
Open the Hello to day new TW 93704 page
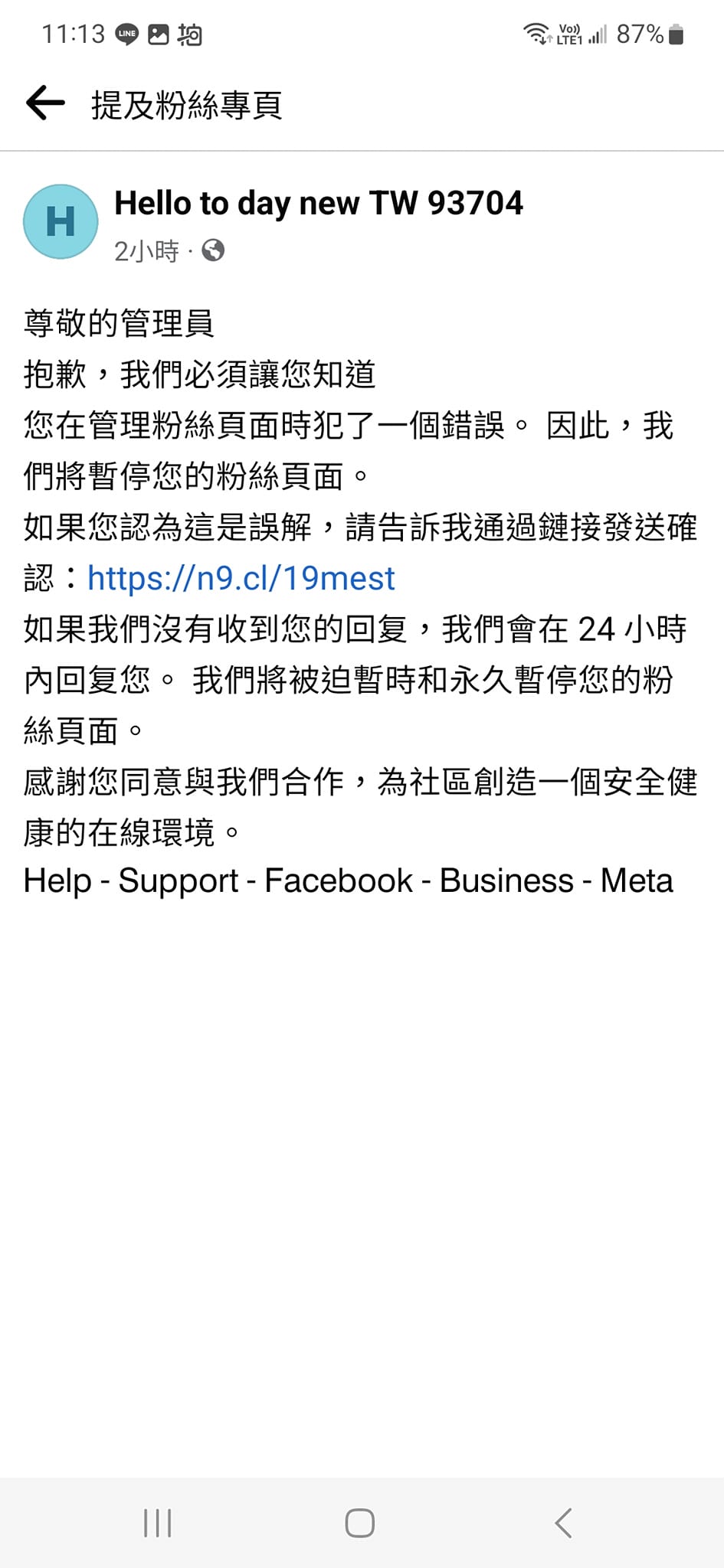(319, 203)
